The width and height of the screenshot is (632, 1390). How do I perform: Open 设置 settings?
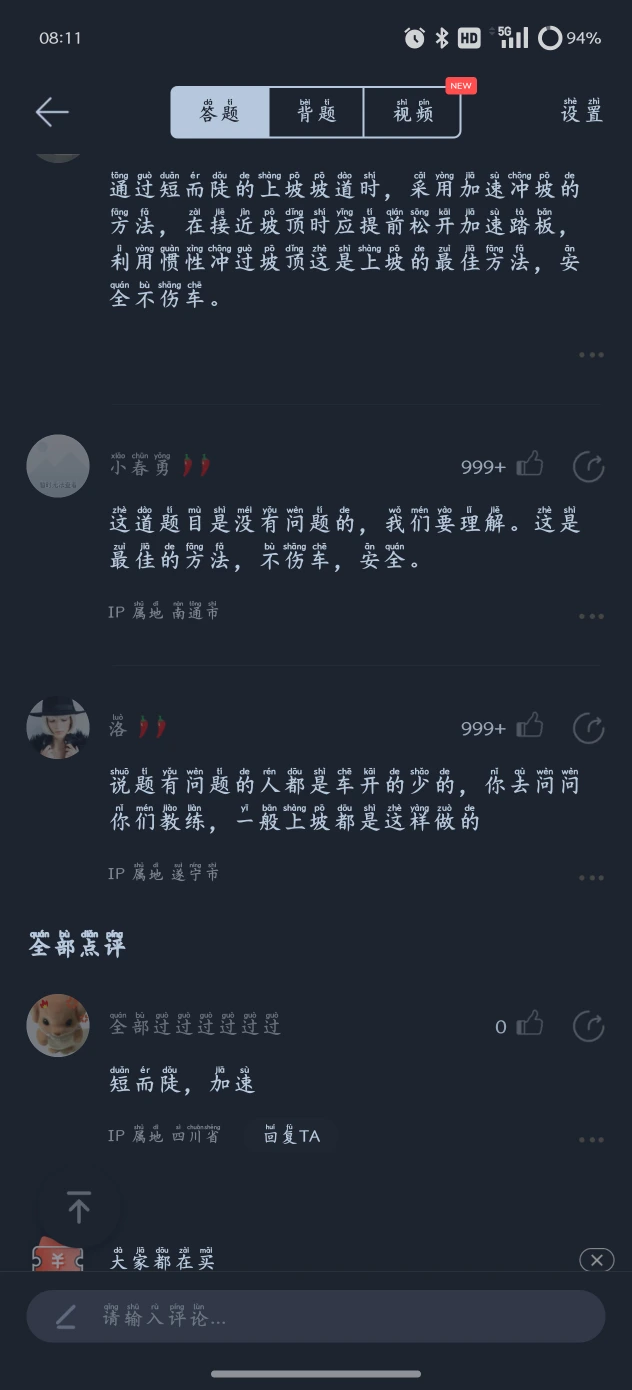pos(581,112)
